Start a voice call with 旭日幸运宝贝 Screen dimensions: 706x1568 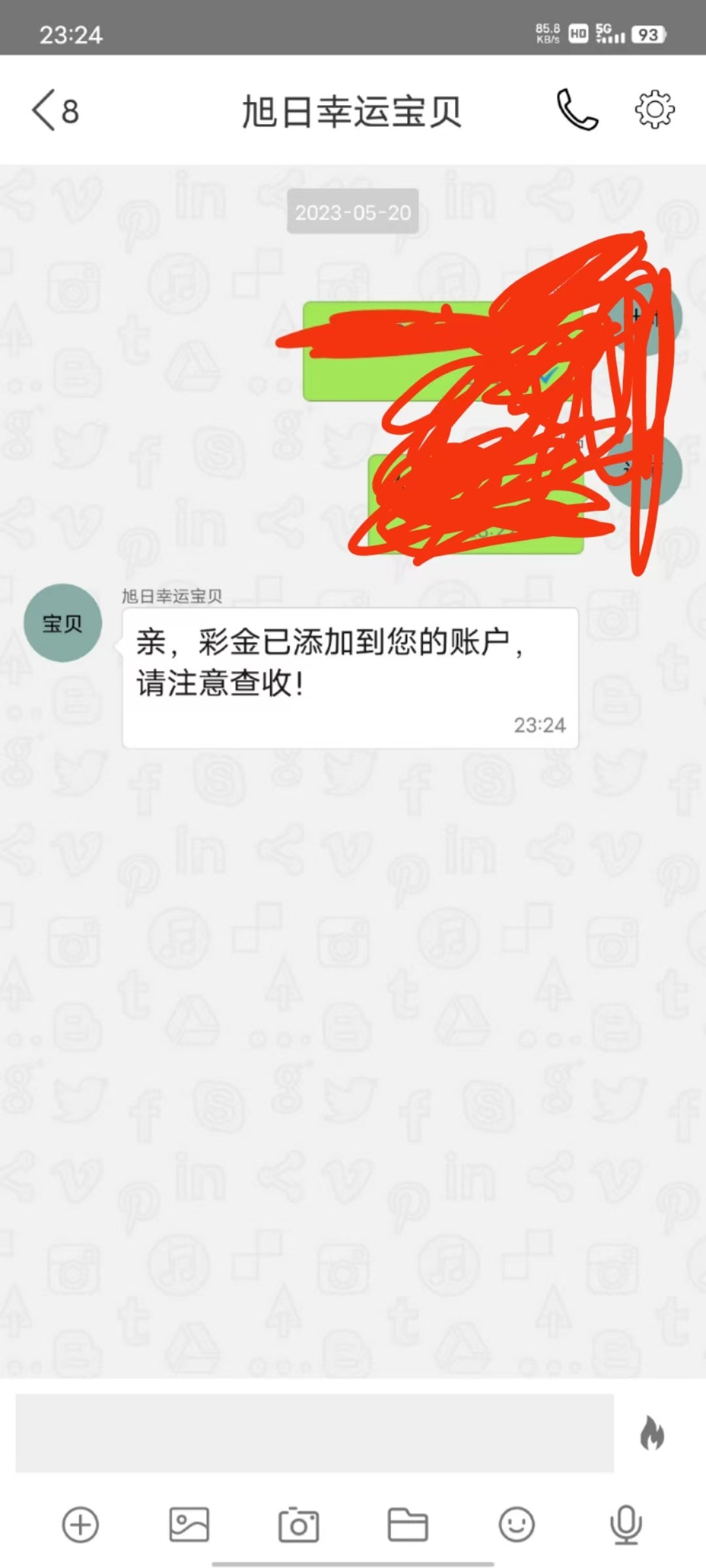(x=577, y=110)
